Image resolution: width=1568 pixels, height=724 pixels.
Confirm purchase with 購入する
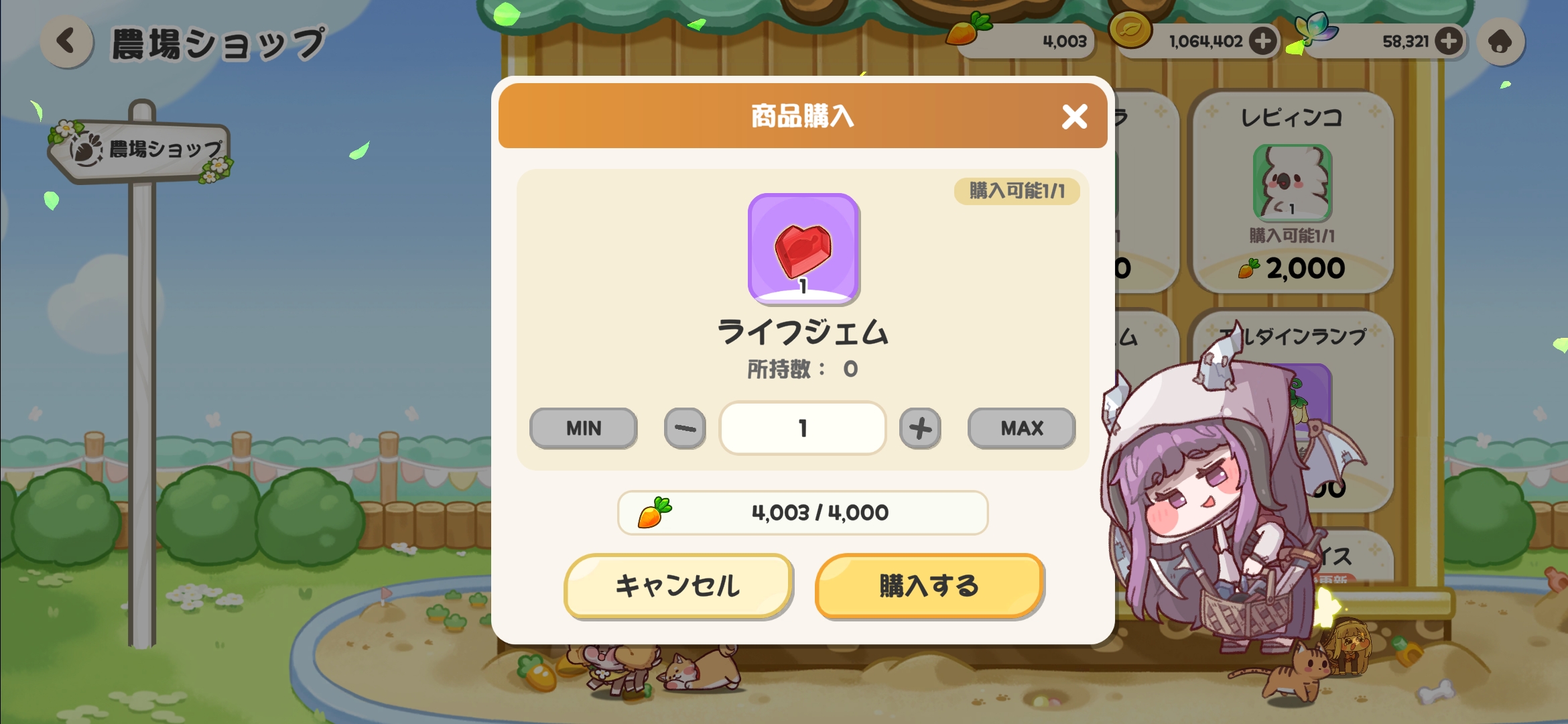pyautogui.click(x=929, y=585)
